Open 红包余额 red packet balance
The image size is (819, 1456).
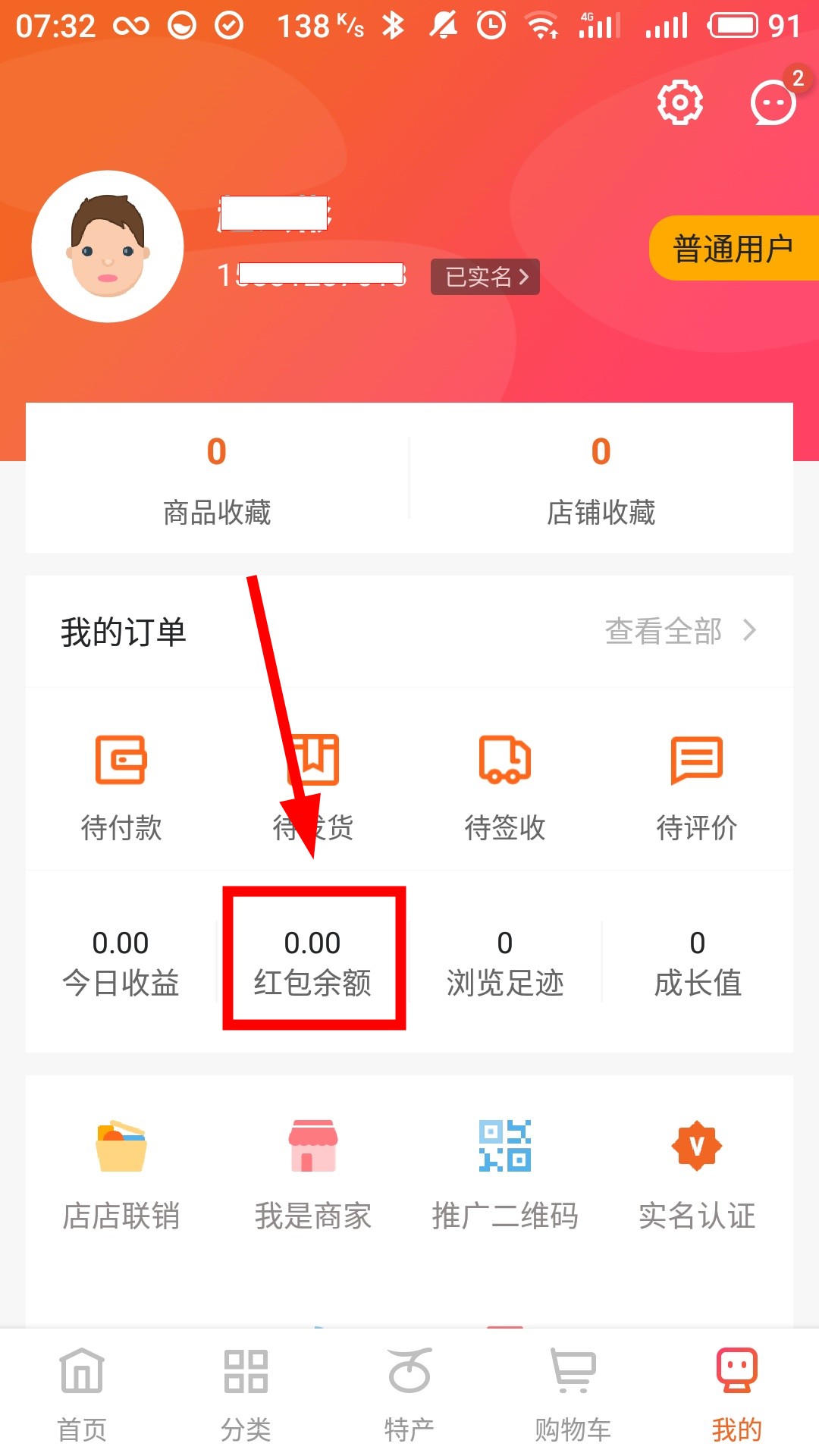coord(312,962)
